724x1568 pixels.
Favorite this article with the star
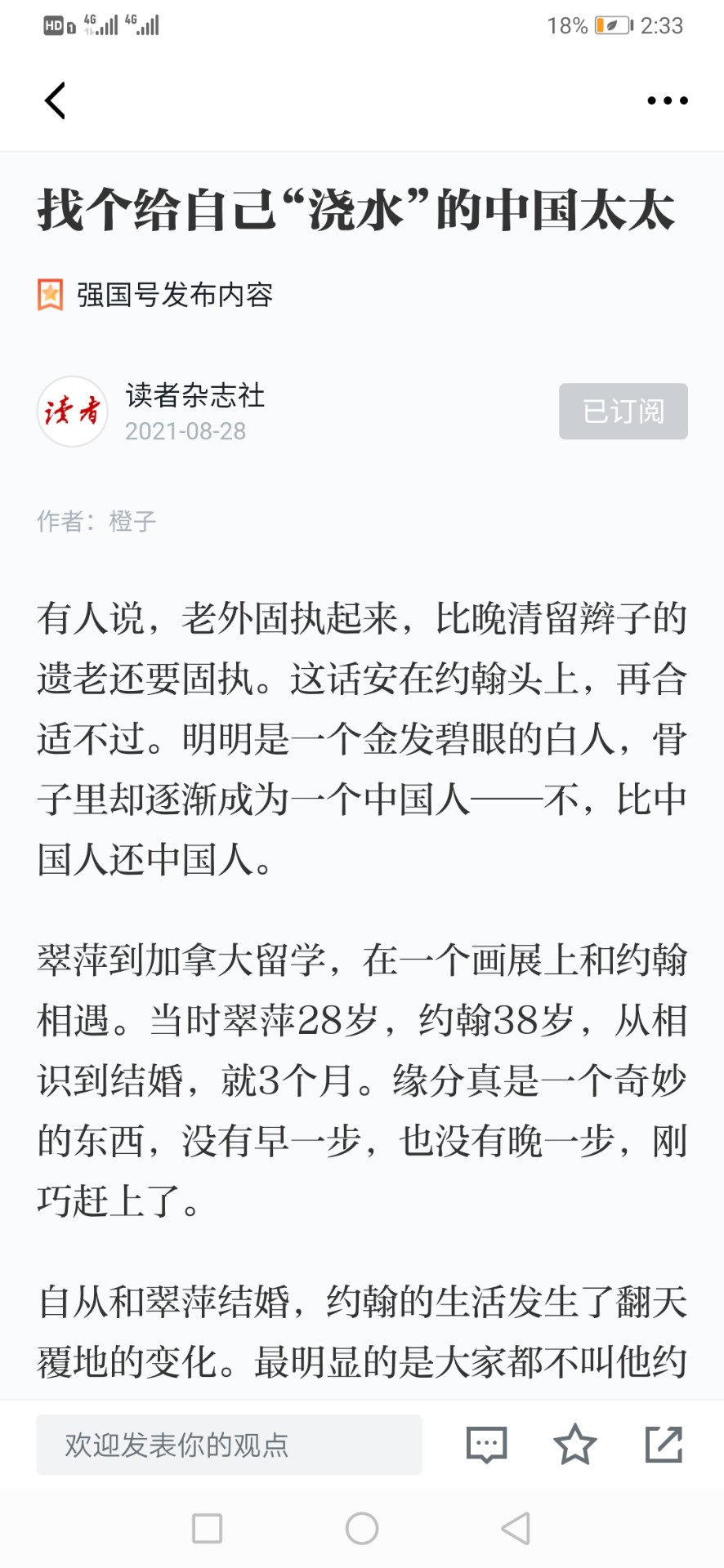pyautogui.click(x=575, y=1444)
